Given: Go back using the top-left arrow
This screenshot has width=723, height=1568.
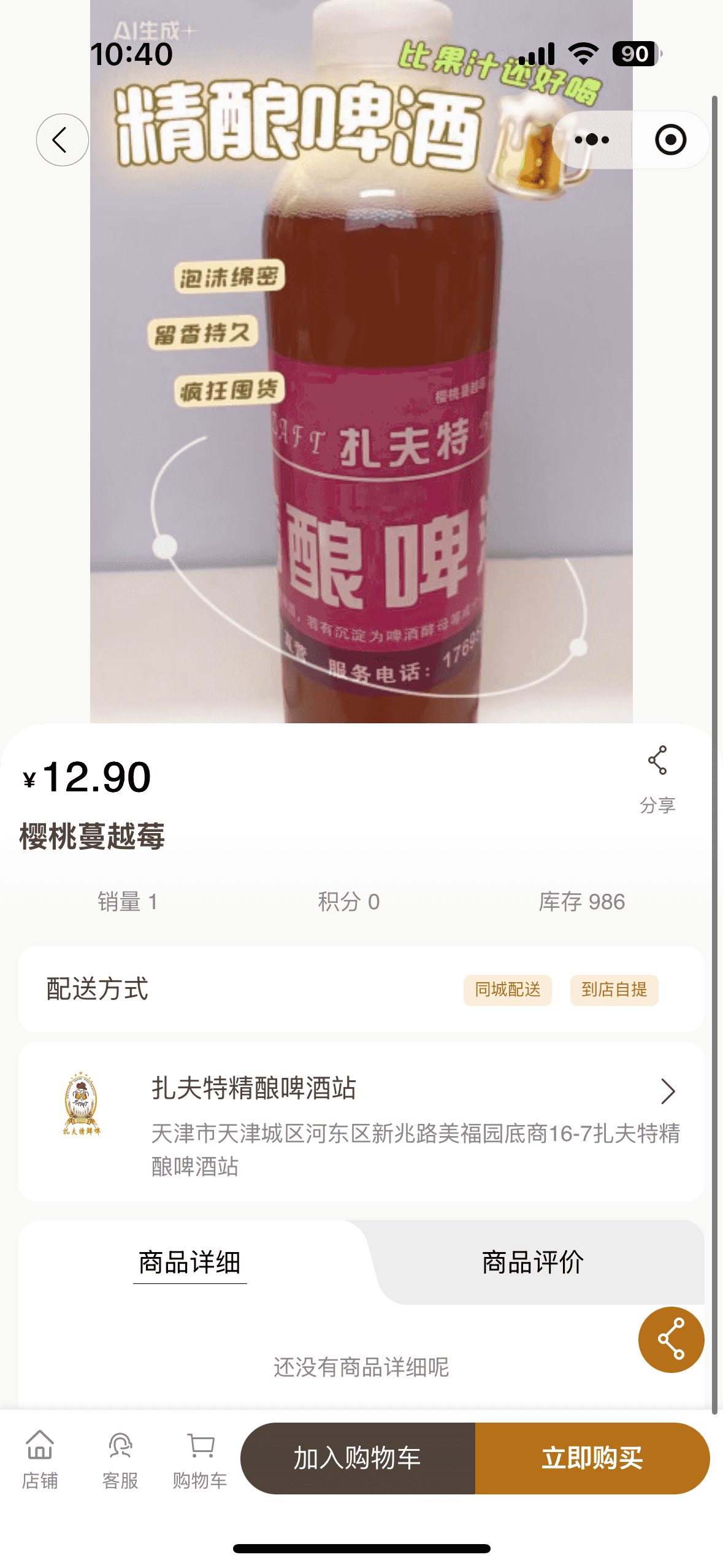Looking at the screenshot, I should (62, 140).
